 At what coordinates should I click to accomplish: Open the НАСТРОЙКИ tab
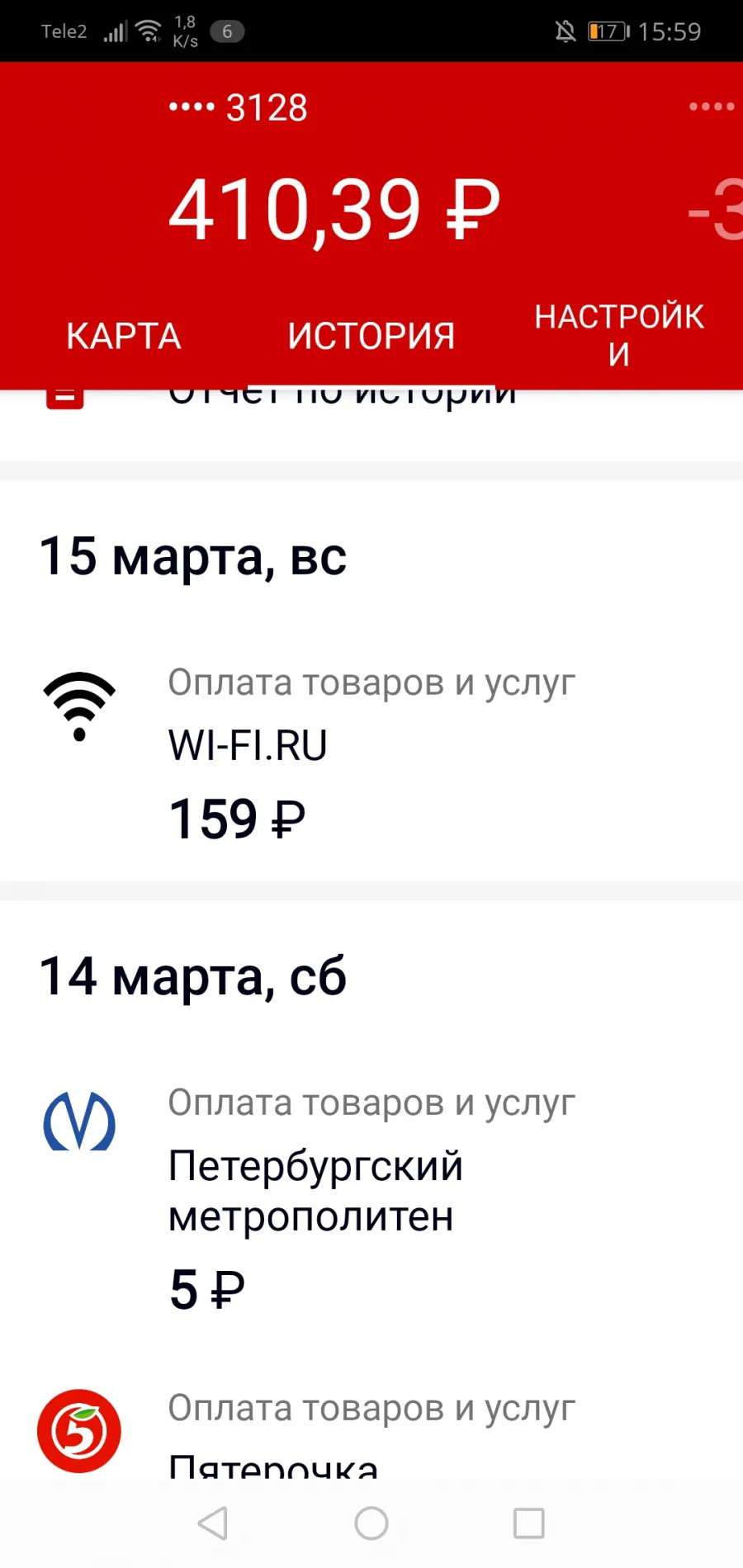pos(619,336)
